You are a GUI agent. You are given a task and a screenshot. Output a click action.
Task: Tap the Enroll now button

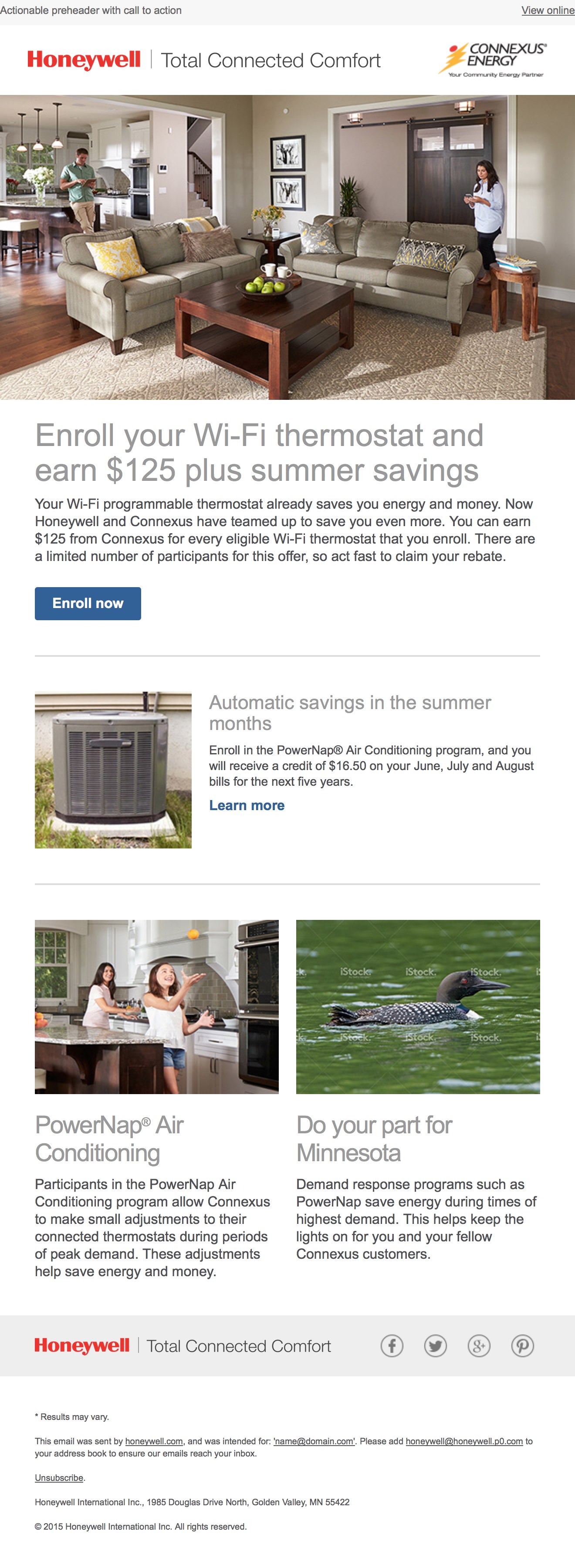(88, 603)
